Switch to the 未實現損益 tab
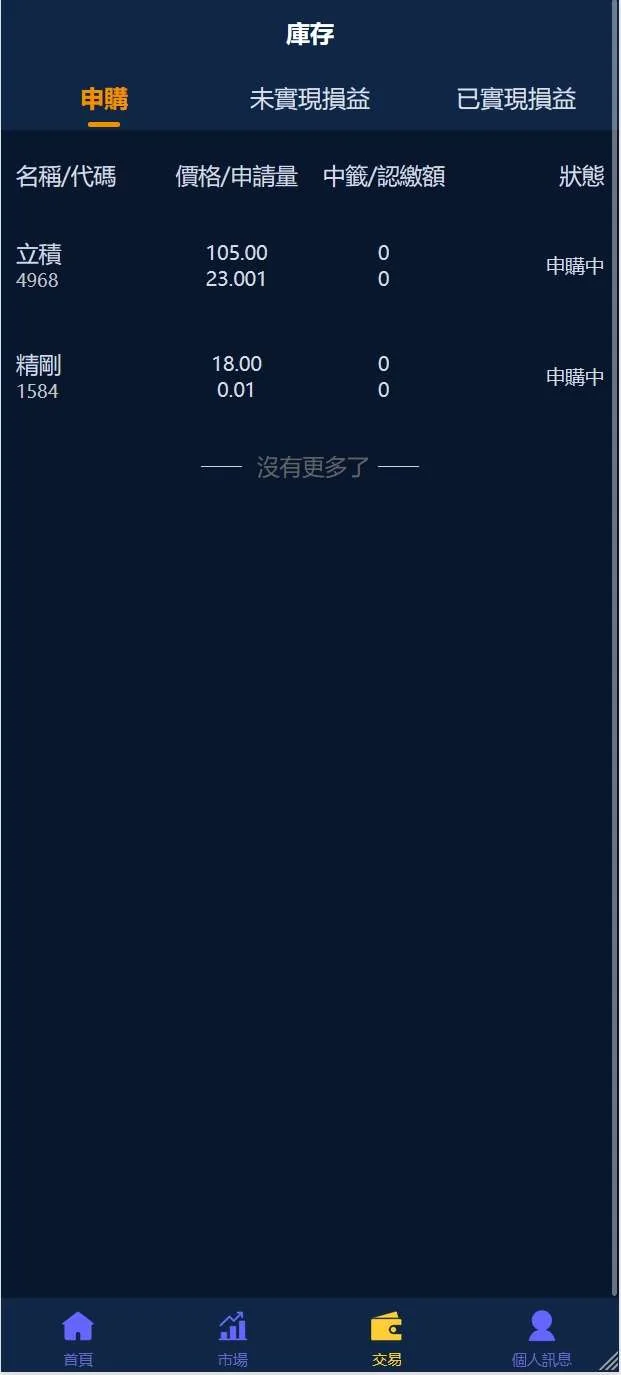621x1375 pixels. click(x=310, y=99)
